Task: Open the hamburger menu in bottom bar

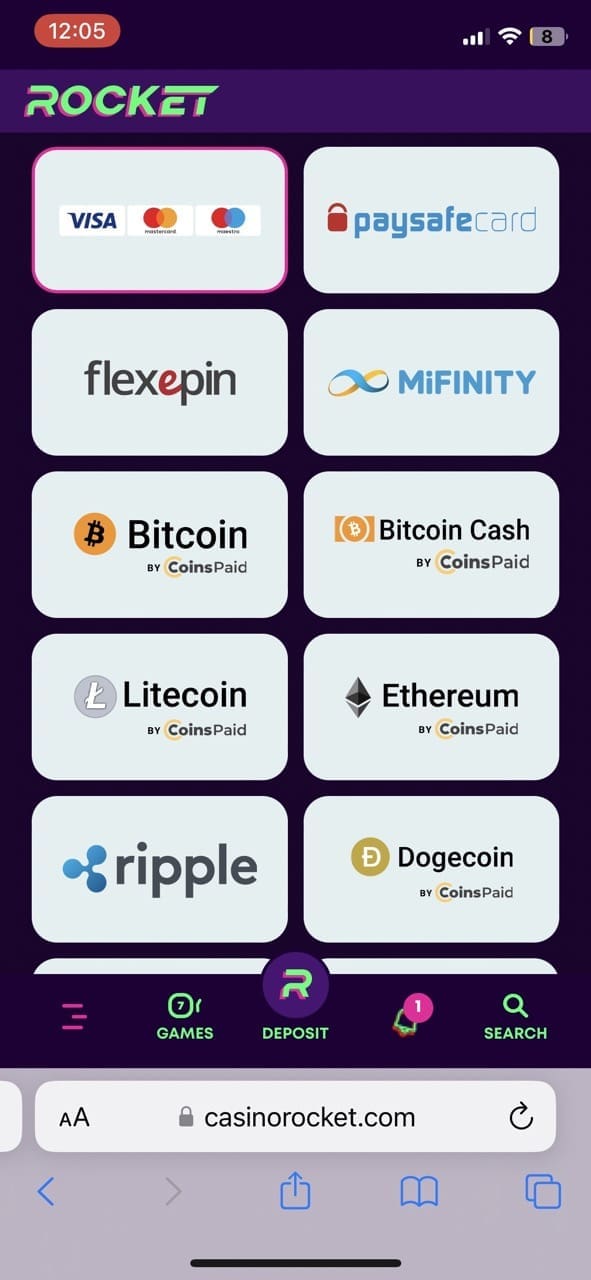Action: coord(74,1018)
